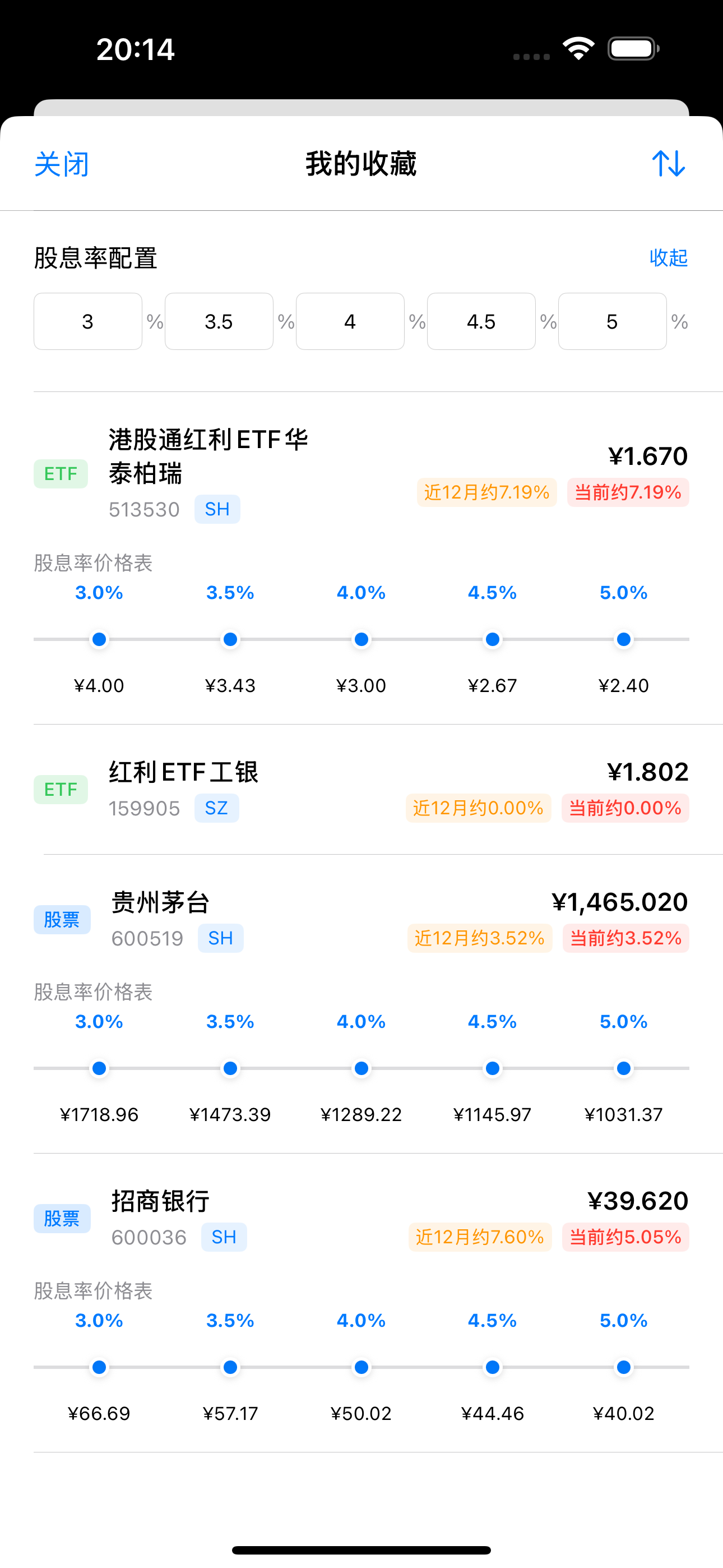This screenshot has width=723, height=1568.
Task: Select the 4.0% point on the 港股通红利ETF slider
Action: pyautogui.click(x=361, y=639)
